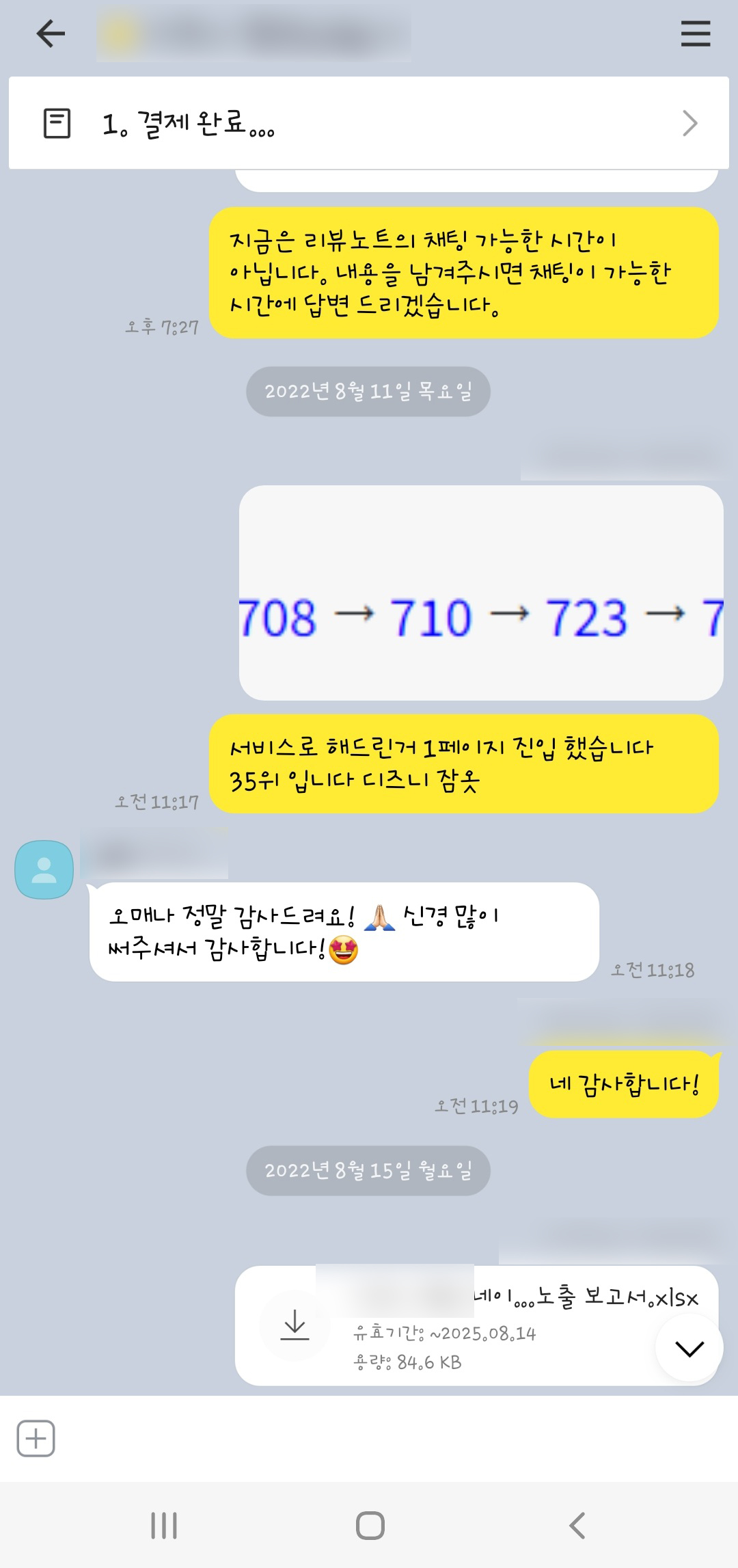Tap the message input field
Viewport: 738px width, 1568px height.
(383, 1439)
